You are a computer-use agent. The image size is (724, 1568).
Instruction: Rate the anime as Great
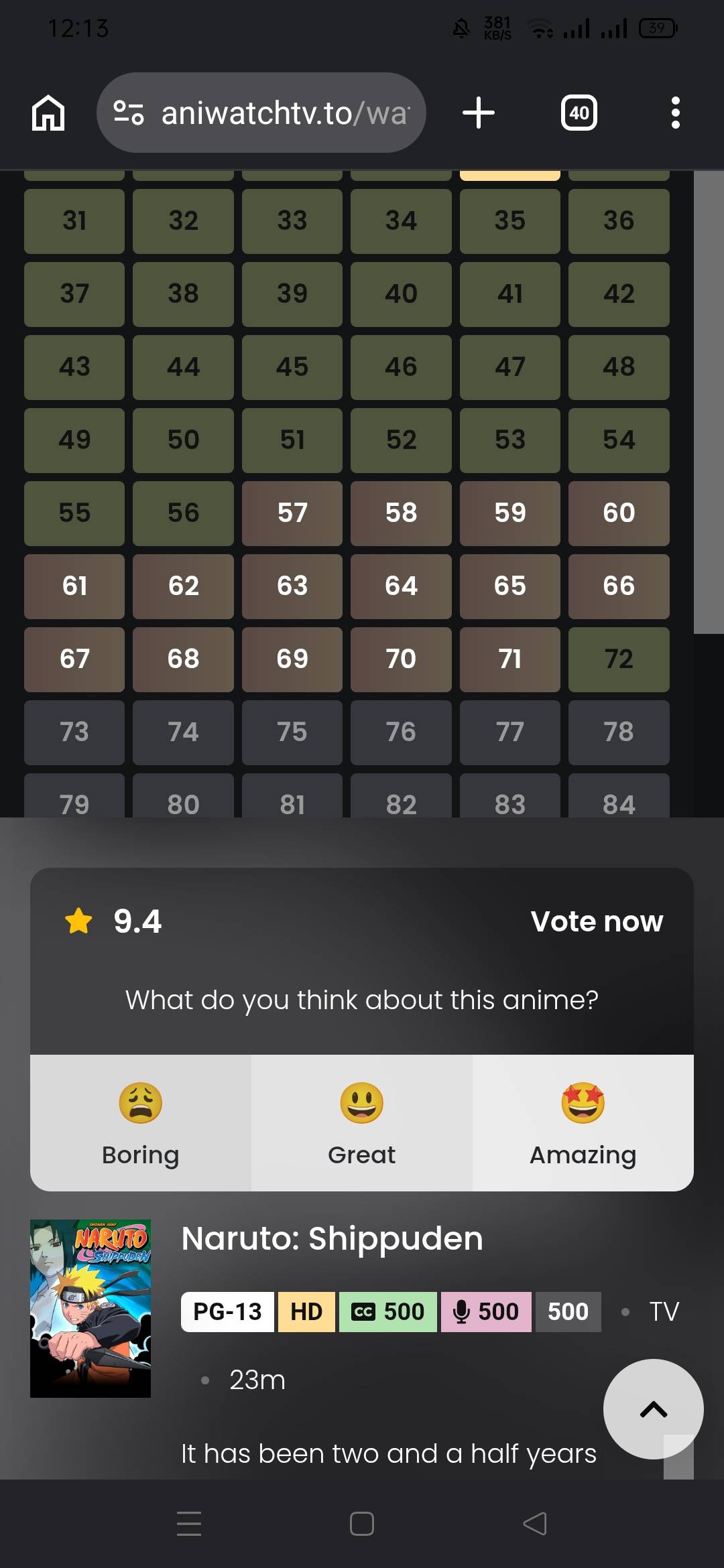coord(362,1122)
